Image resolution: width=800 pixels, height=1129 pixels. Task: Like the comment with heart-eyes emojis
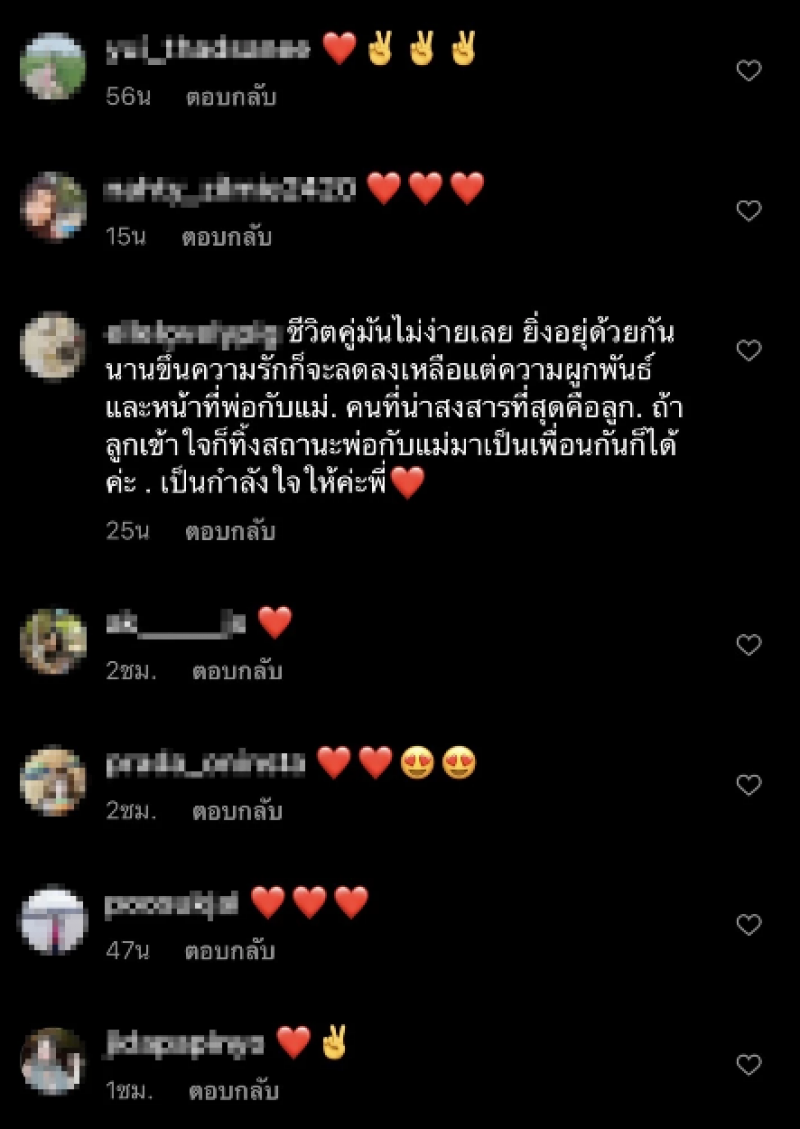click(748, 785)
